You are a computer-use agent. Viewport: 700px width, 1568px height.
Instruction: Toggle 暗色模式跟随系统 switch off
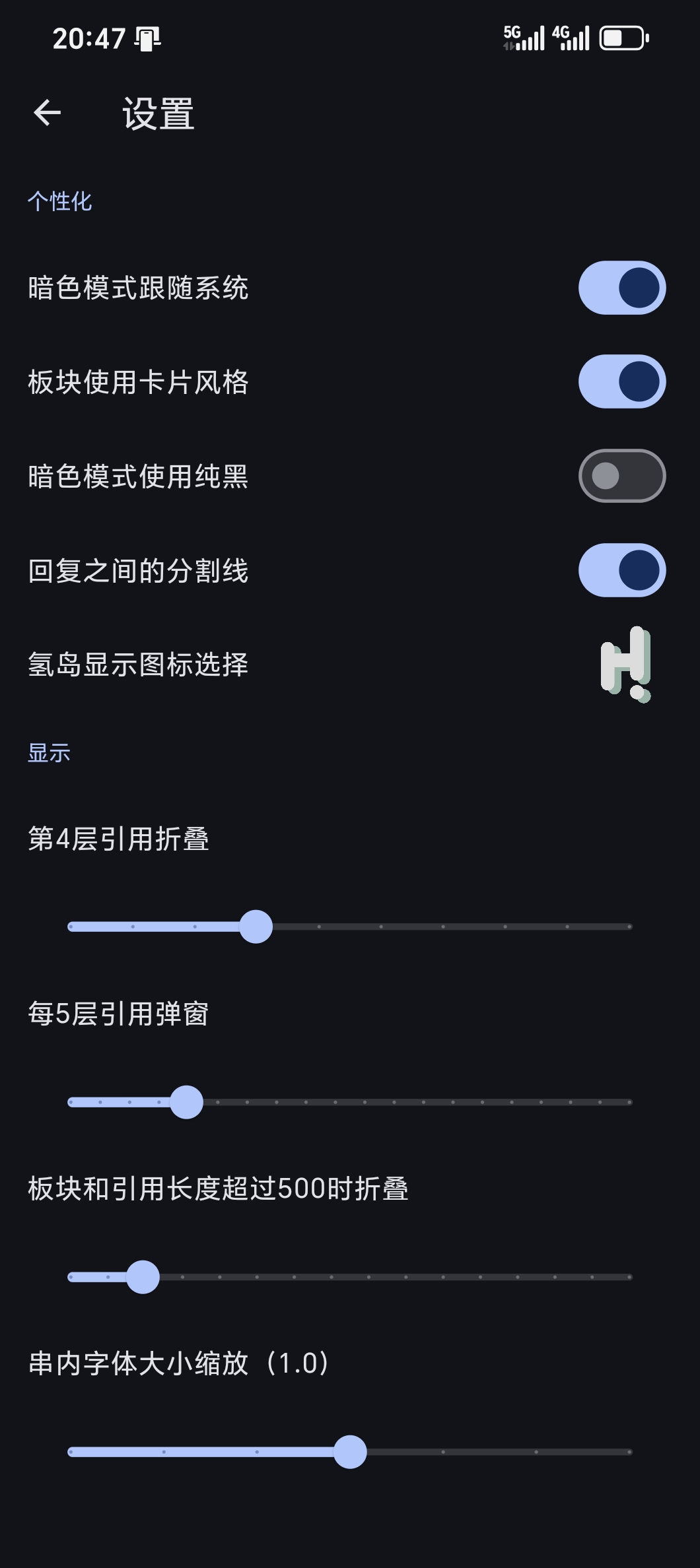621,288
